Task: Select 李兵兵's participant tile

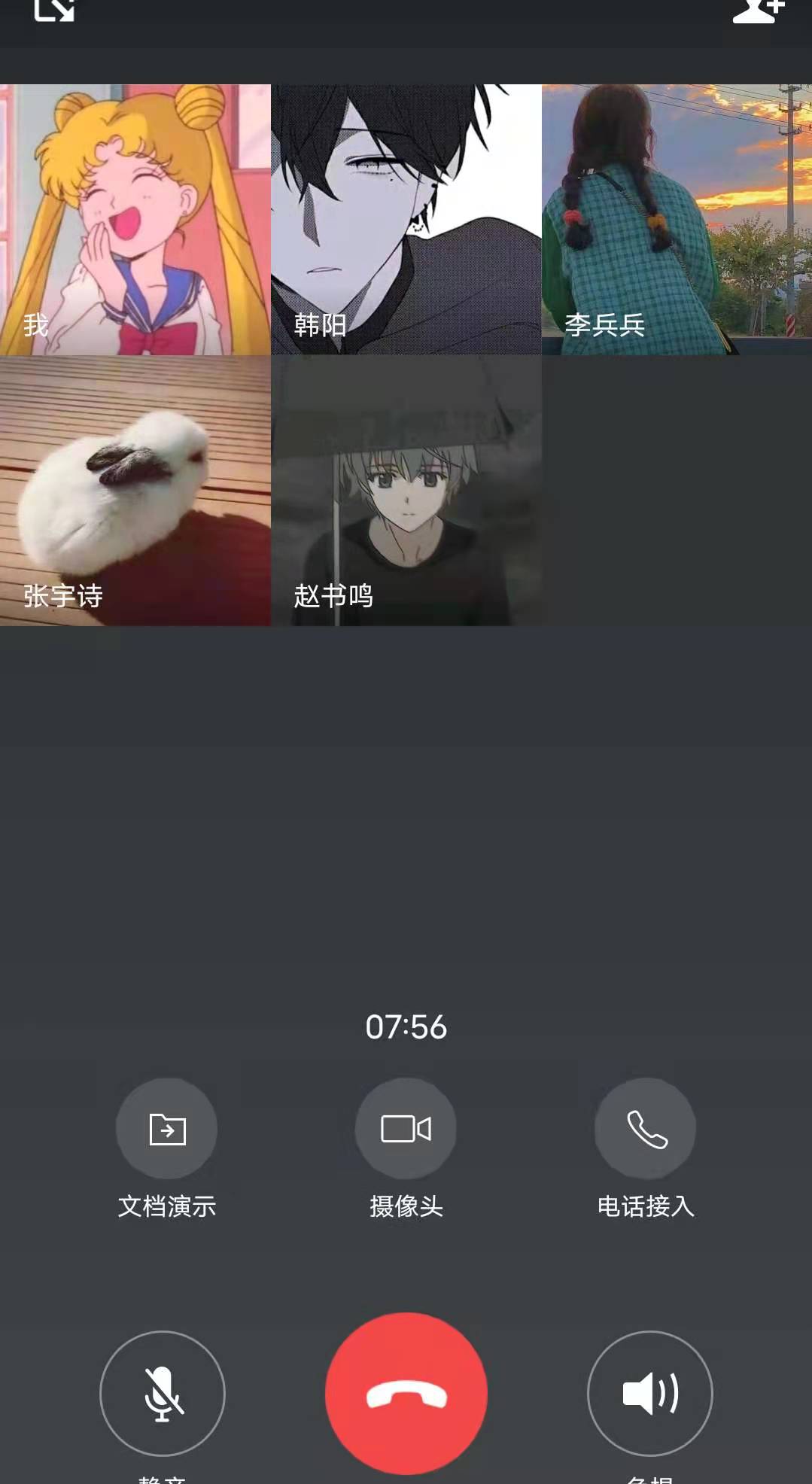Action: click(x=677, y=219)
